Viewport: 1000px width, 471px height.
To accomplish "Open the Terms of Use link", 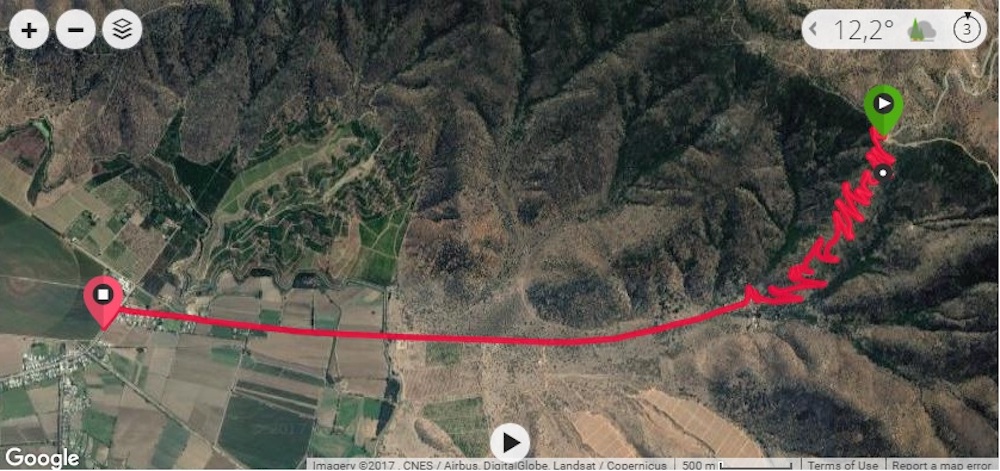I will (843, 465).
